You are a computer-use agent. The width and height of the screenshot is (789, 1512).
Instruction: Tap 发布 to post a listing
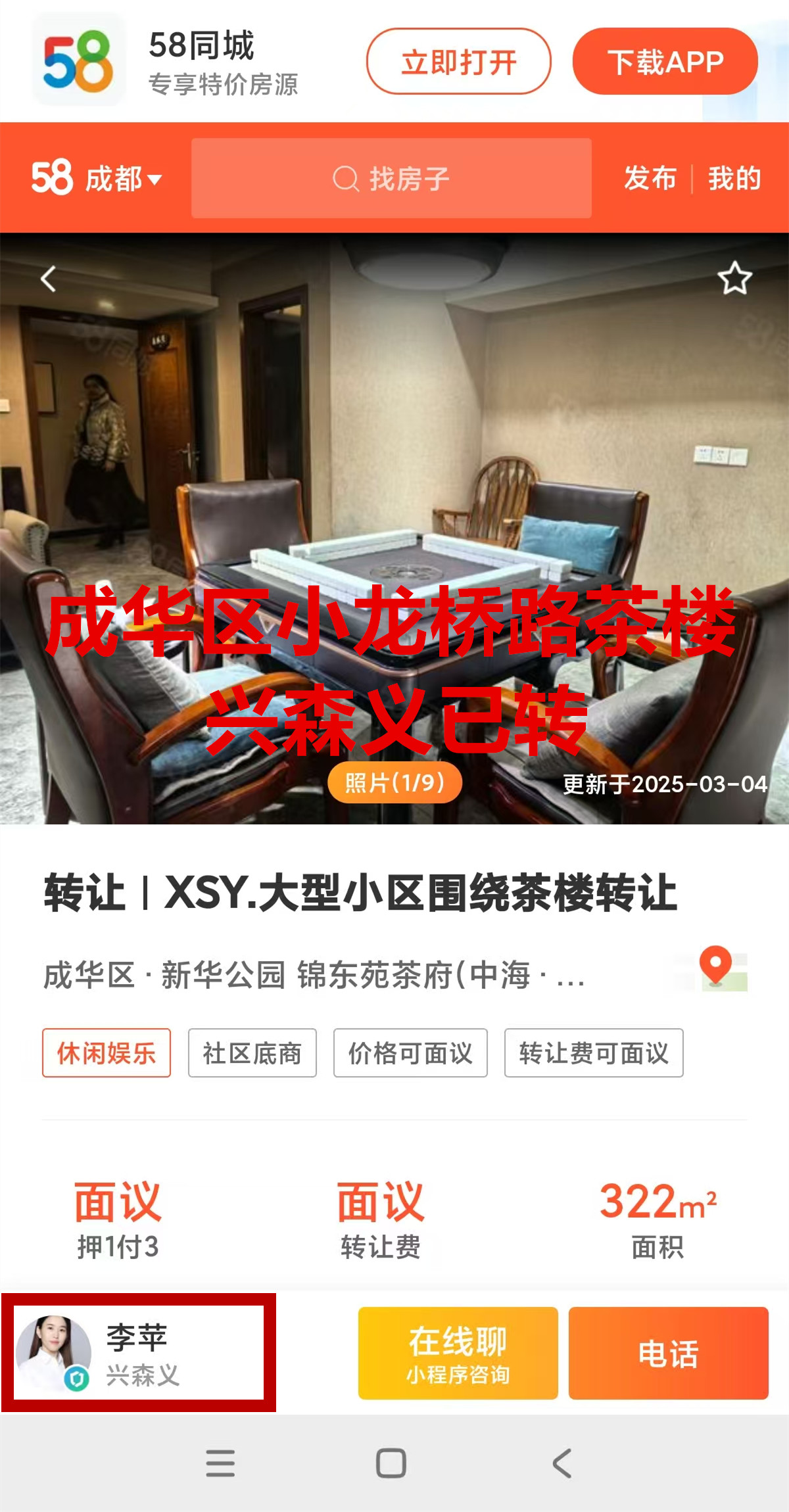tap(650, 178)
